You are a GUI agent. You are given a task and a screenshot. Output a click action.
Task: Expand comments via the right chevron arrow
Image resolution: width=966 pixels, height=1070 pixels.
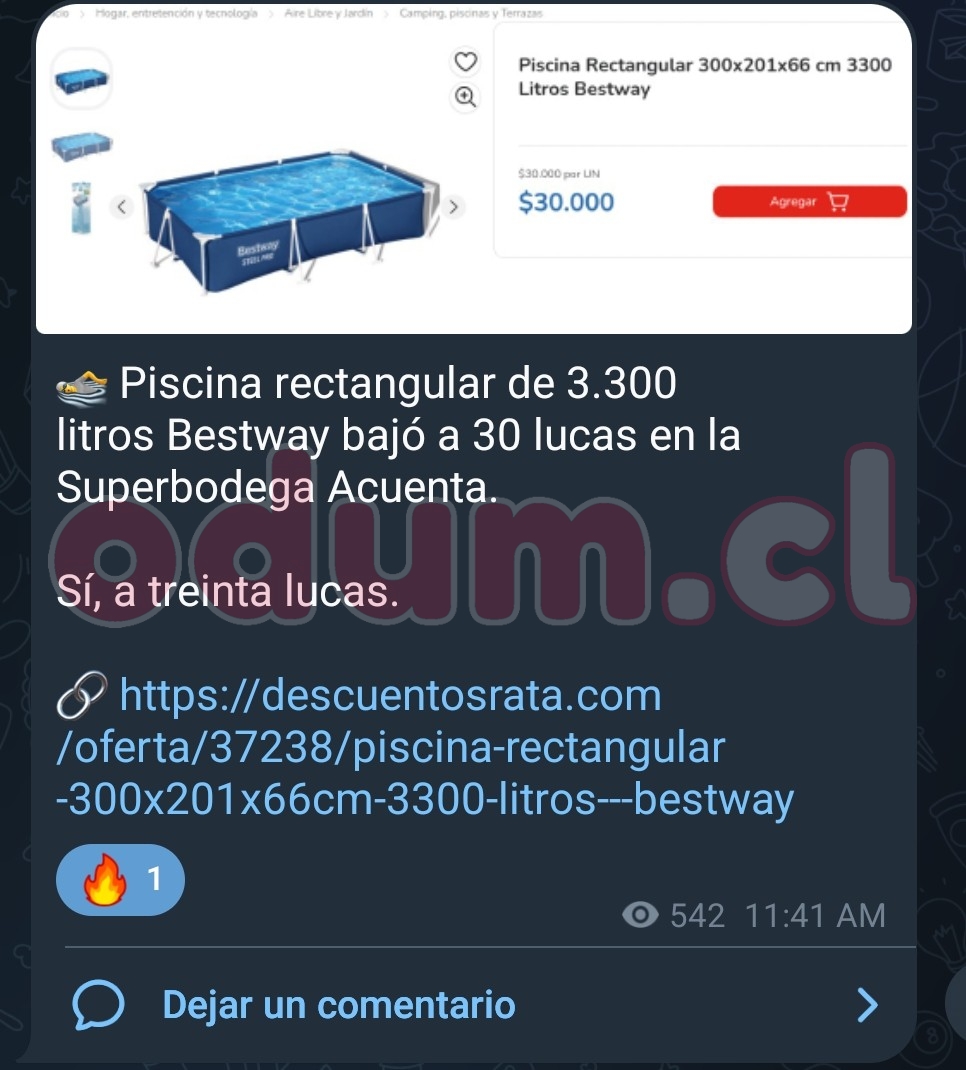coord(867,1004)
